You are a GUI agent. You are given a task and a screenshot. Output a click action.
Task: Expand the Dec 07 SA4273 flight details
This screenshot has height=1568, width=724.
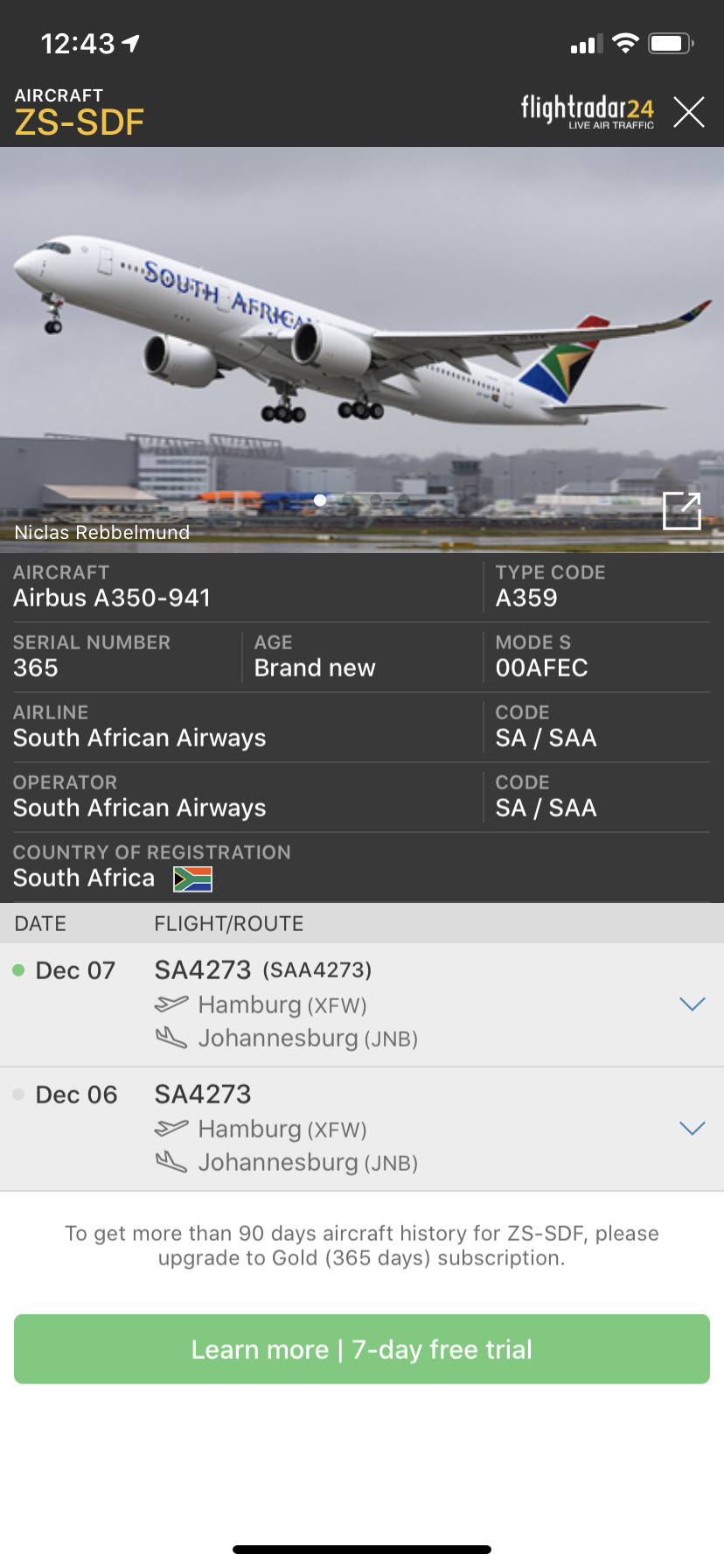tap(692, 1004)
